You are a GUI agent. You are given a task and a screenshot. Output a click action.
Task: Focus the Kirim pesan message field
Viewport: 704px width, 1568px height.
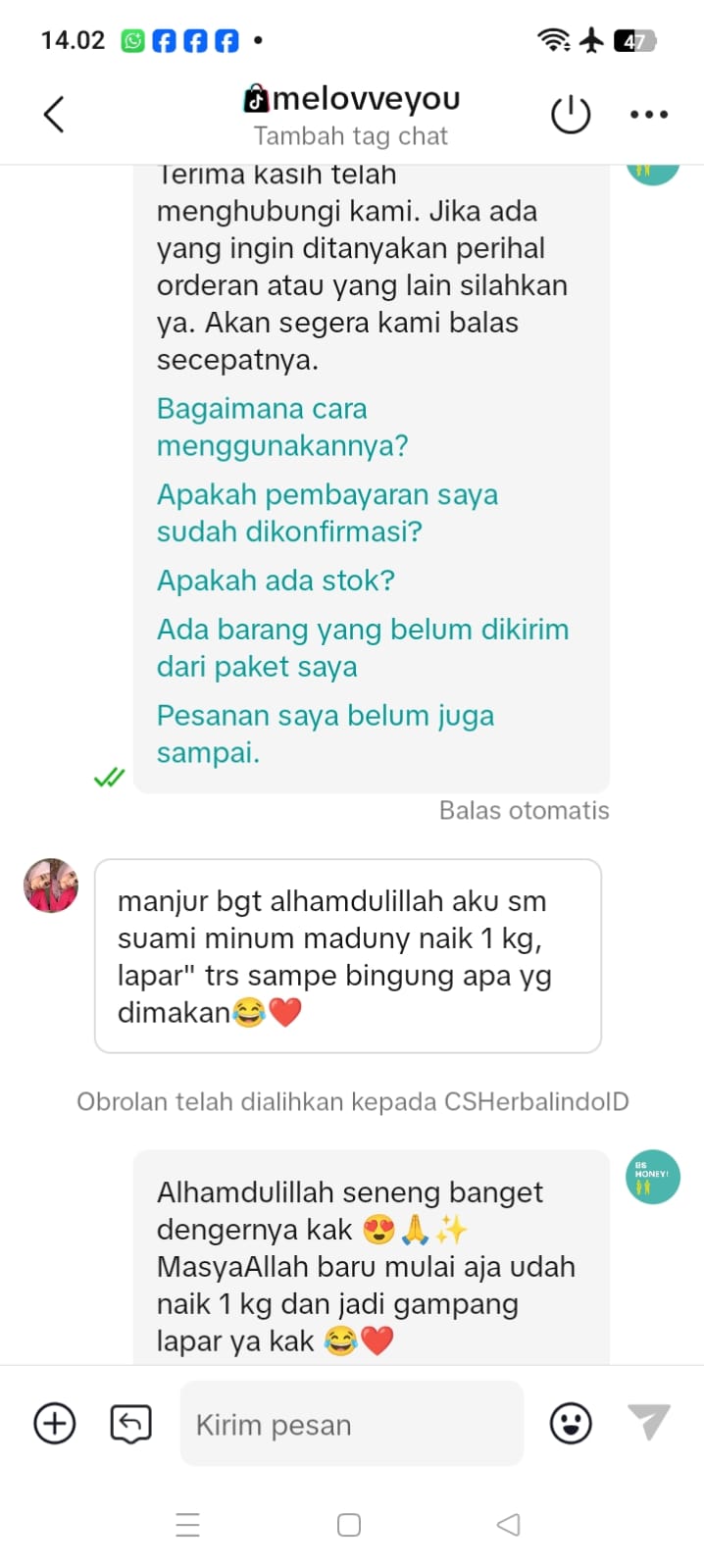click(x=352, y=1424)
